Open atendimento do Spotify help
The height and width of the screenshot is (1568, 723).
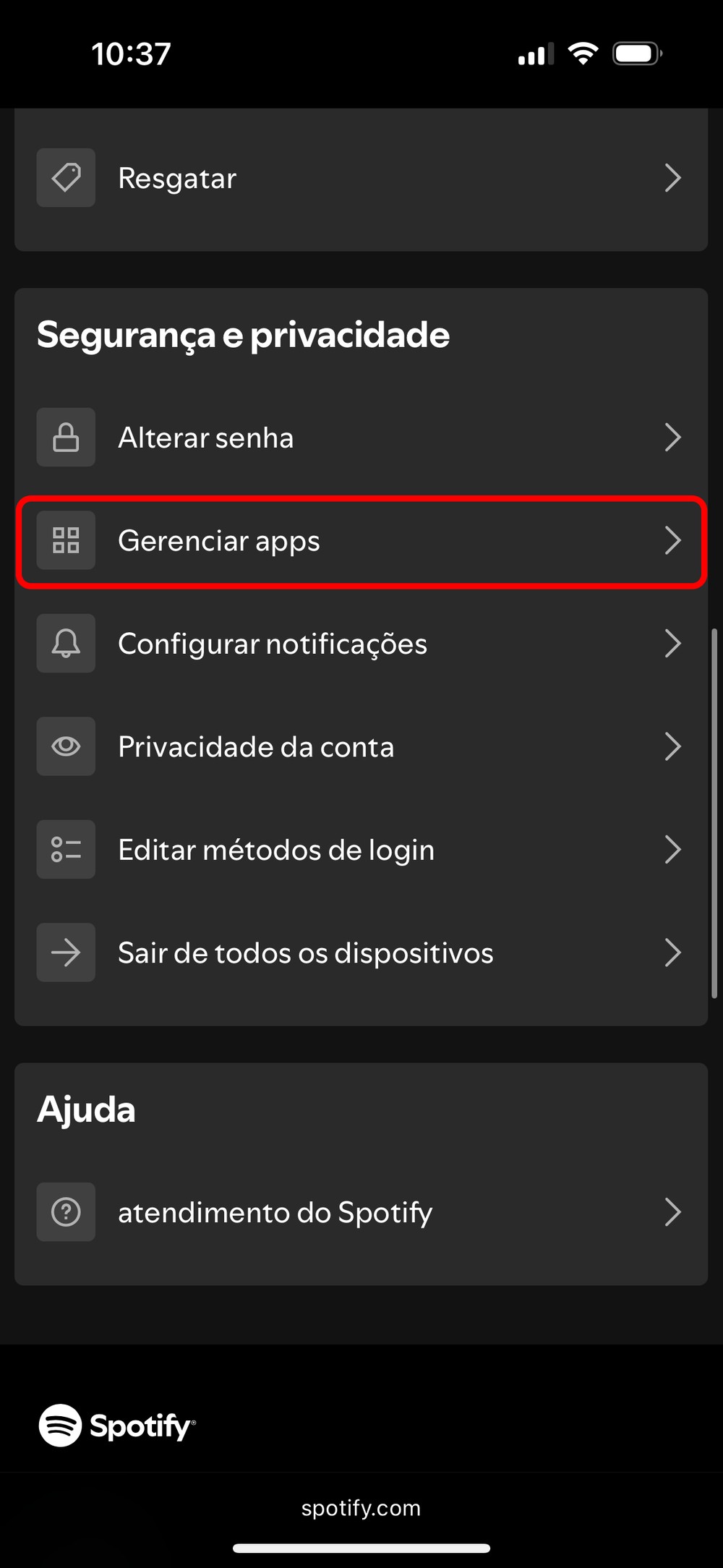tap(360, 1212)
